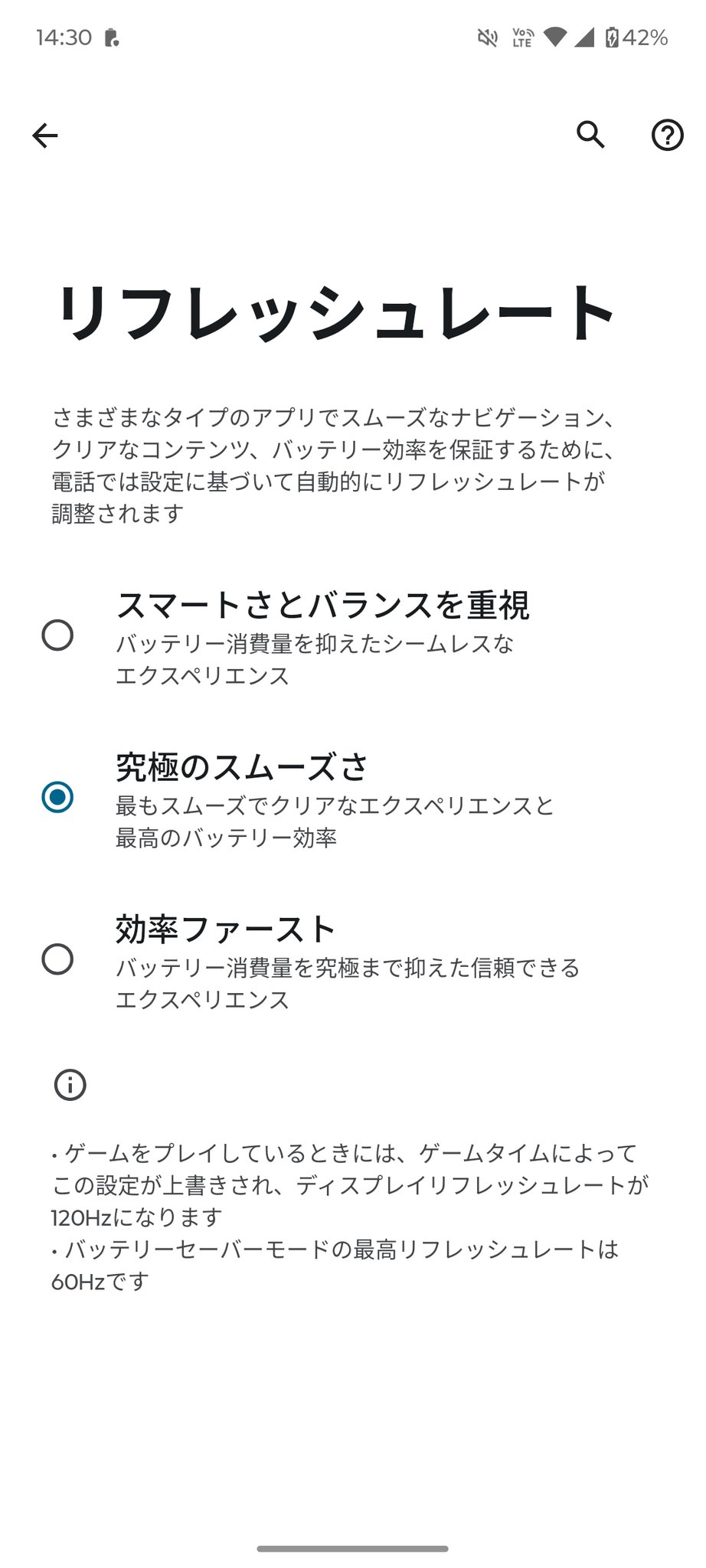Select スマートさとバランスを重視 option
Viewport: 706px width, 1568px height.
(x=57, y=635)
